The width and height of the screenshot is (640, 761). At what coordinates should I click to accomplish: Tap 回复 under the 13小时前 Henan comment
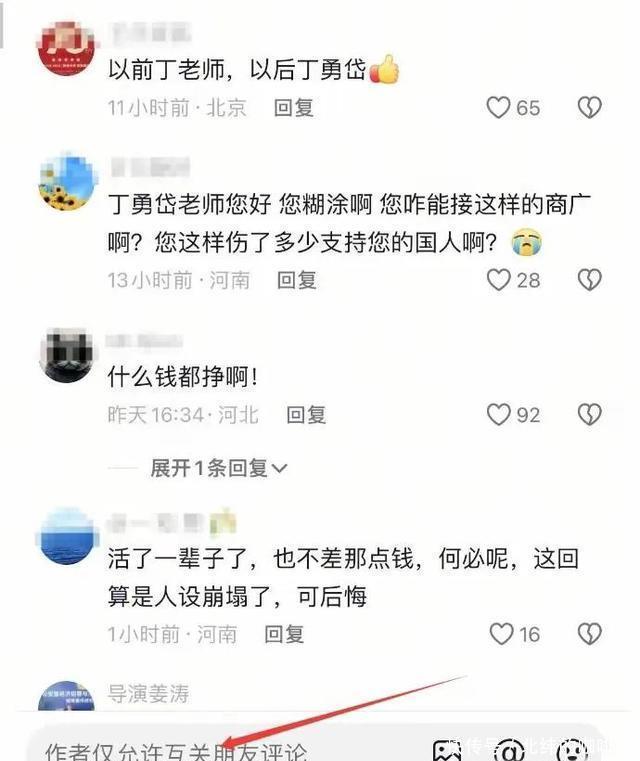pyautogui.click(x=296, y=280)
